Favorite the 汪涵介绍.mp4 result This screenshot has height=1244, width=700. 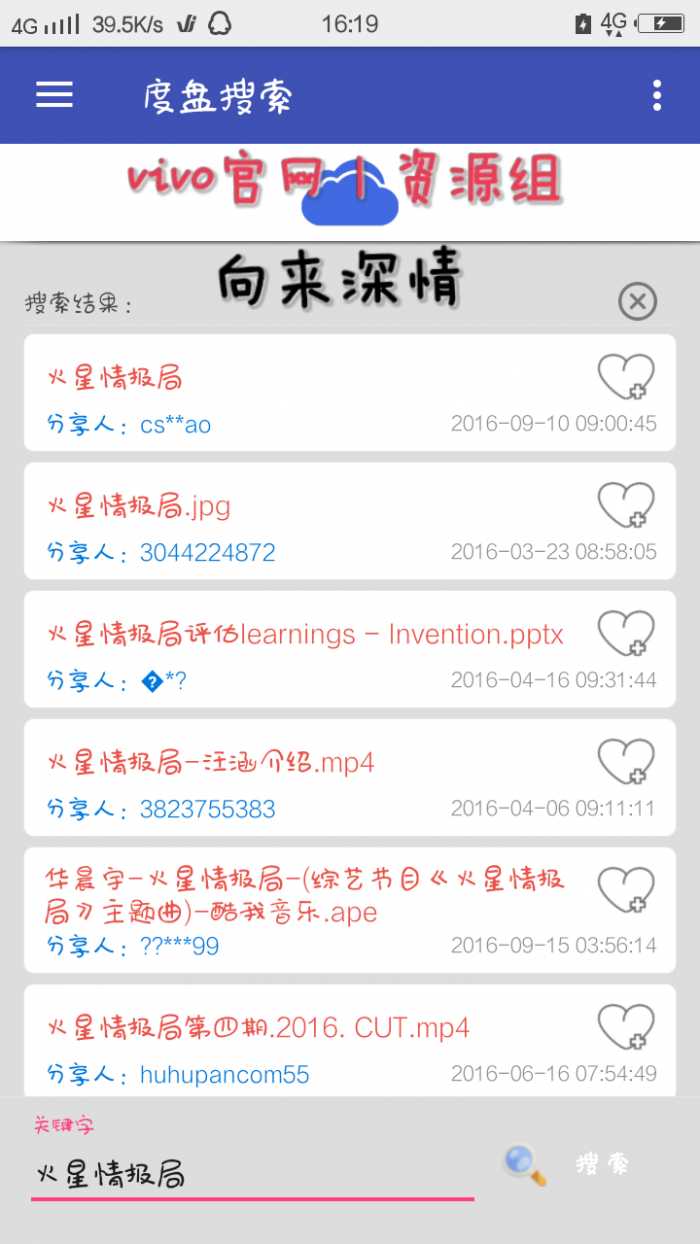click(626, 761)
